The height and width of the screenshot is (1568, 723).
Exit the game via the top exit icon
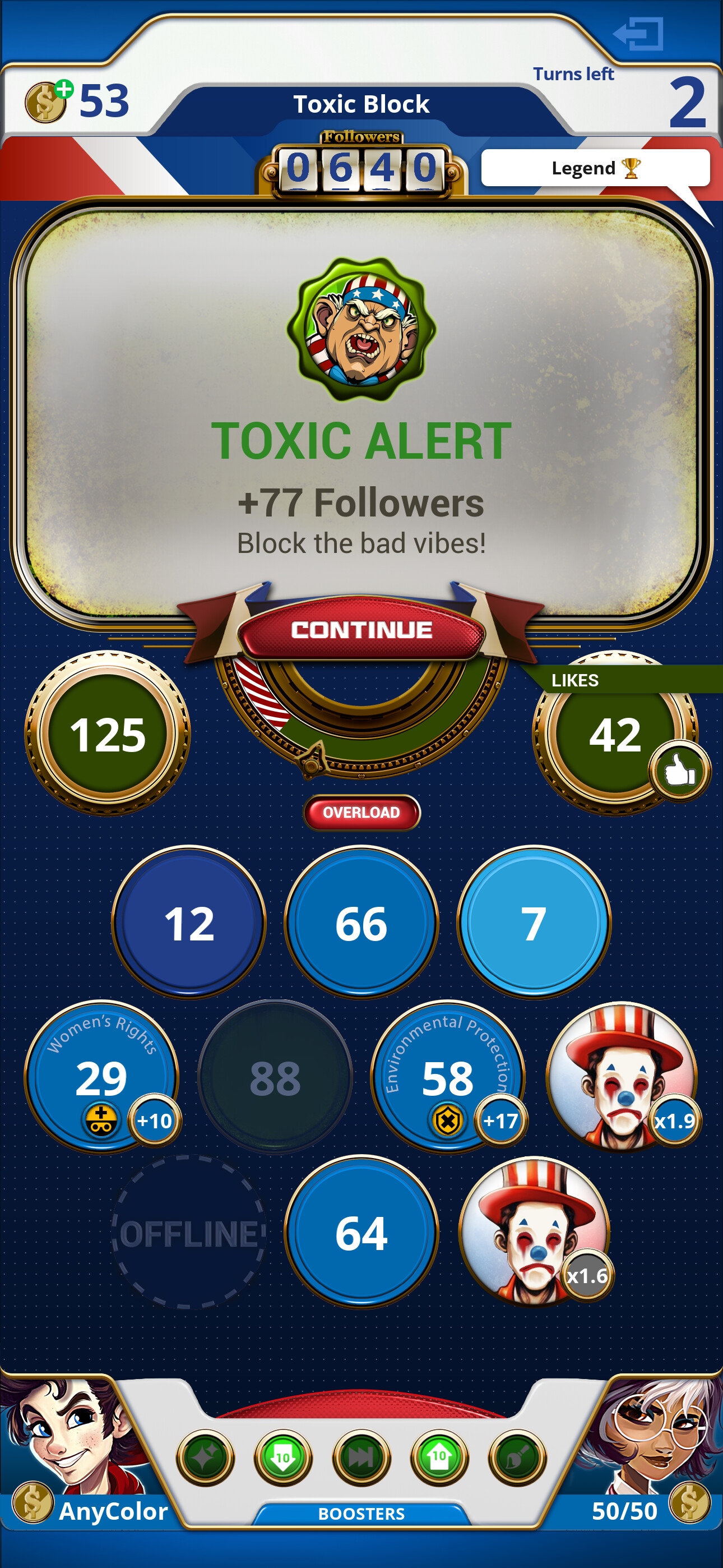tap(639, 34)
